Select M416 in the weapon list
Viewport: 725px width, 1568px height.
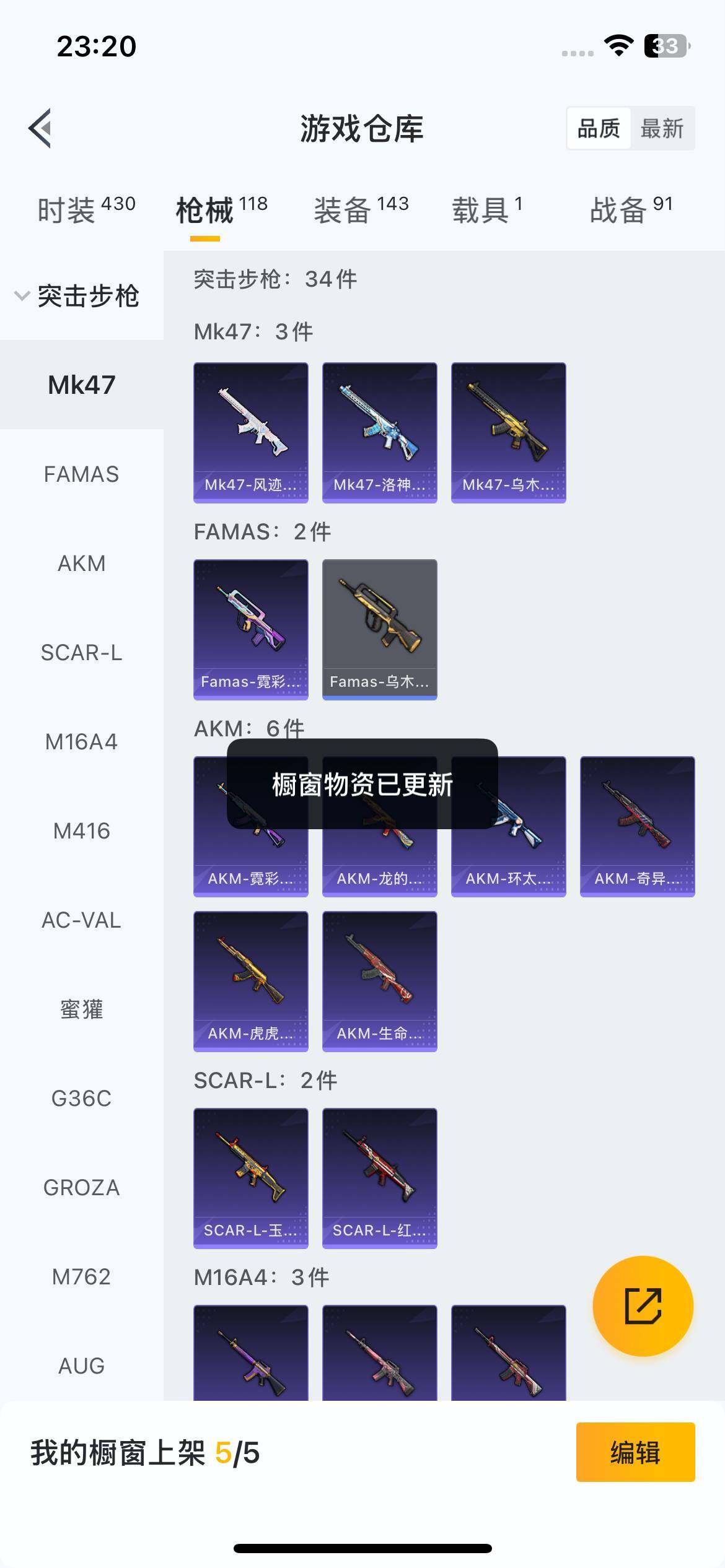tap(81, 831)
